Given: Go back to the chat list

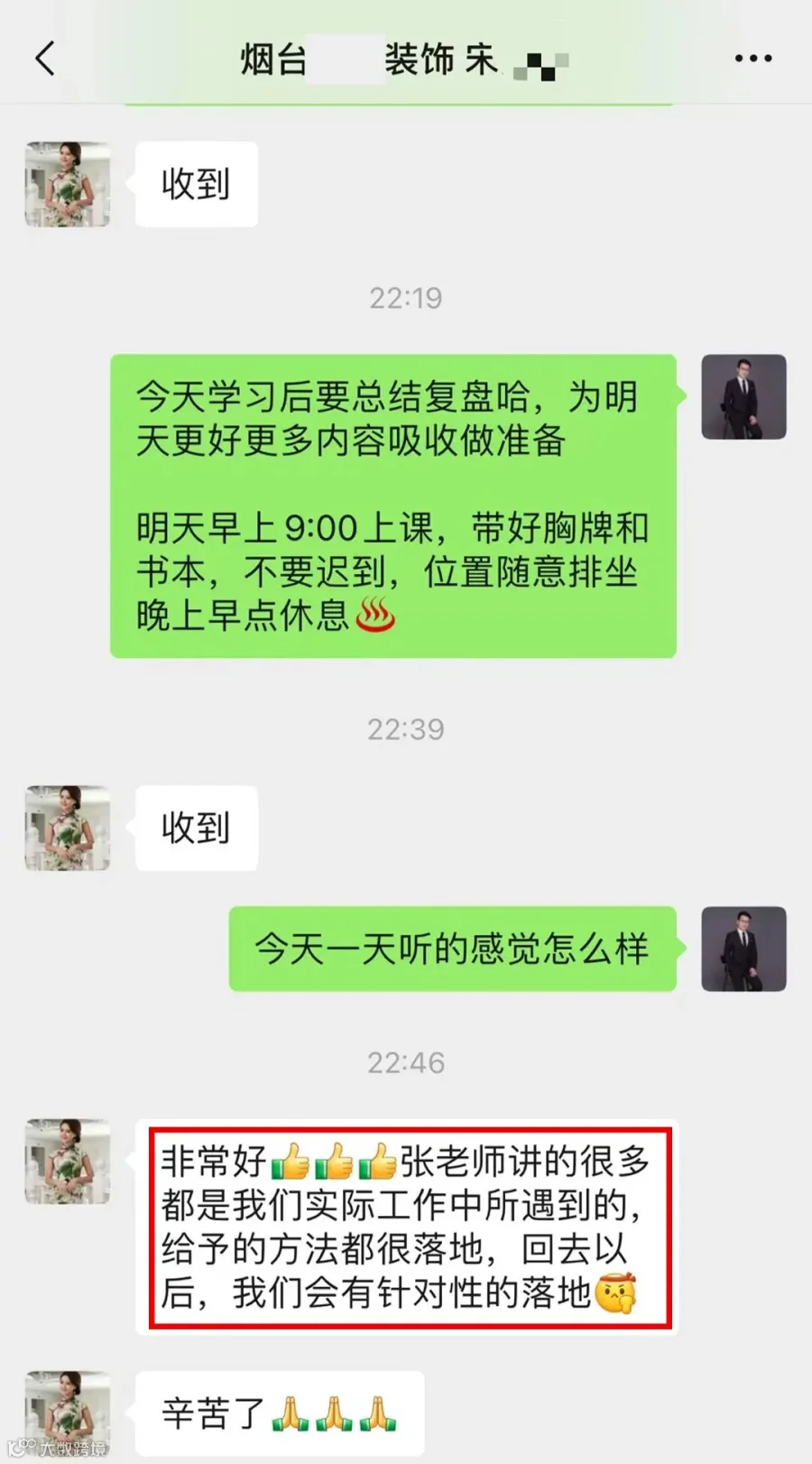Looking at the screenshot, I should pos(45,59).
